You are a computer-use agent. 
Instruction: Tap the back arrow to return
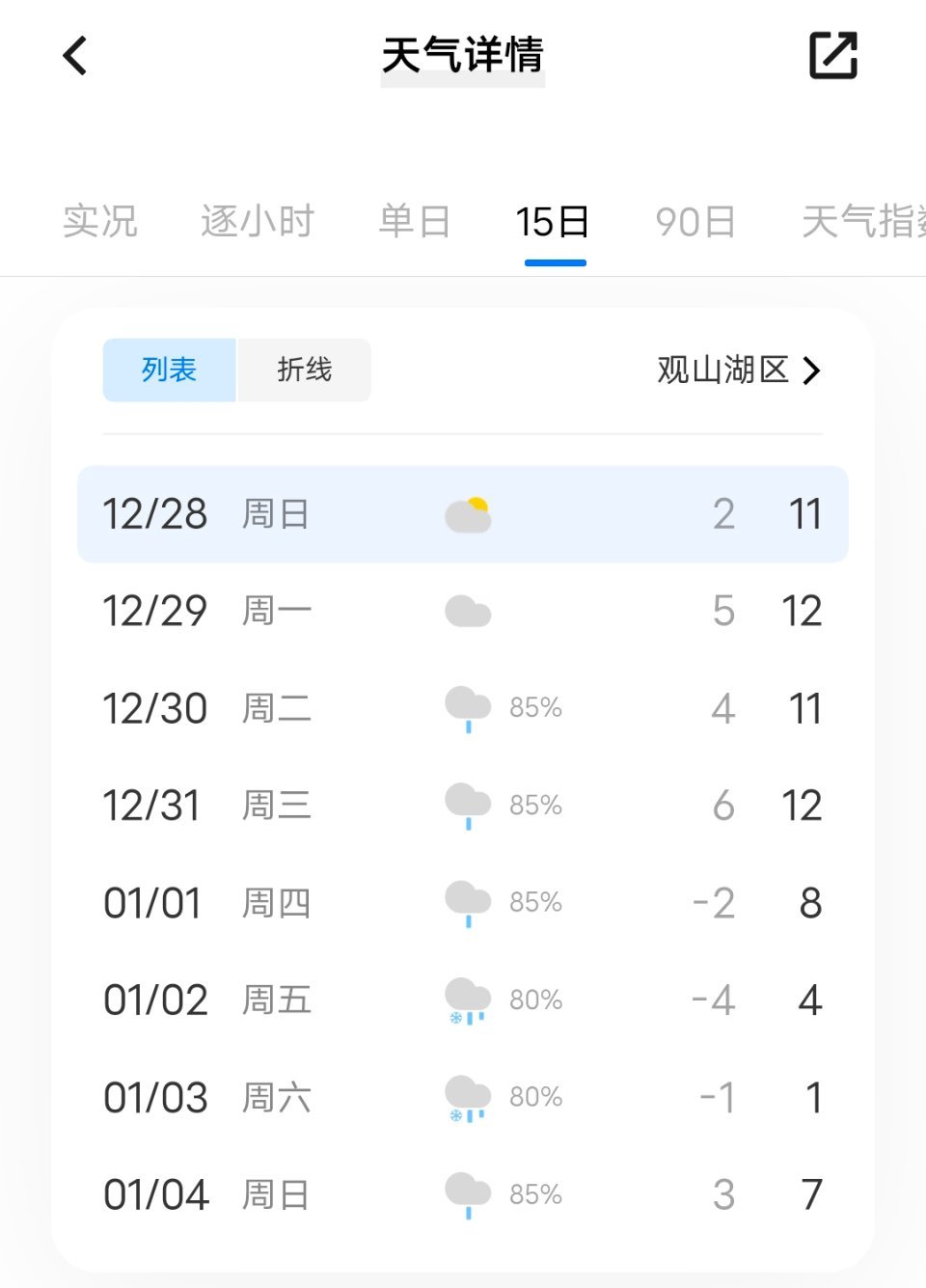coord(74,56)
